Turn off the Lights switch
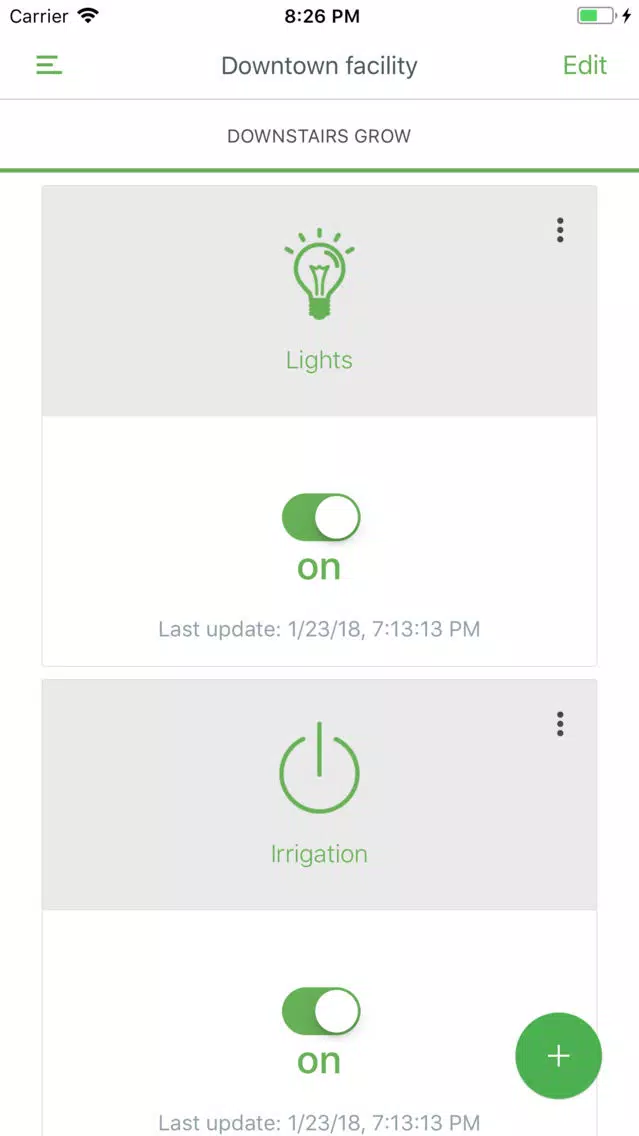This screenshot has width=639, height=1136. coord(321,517)
